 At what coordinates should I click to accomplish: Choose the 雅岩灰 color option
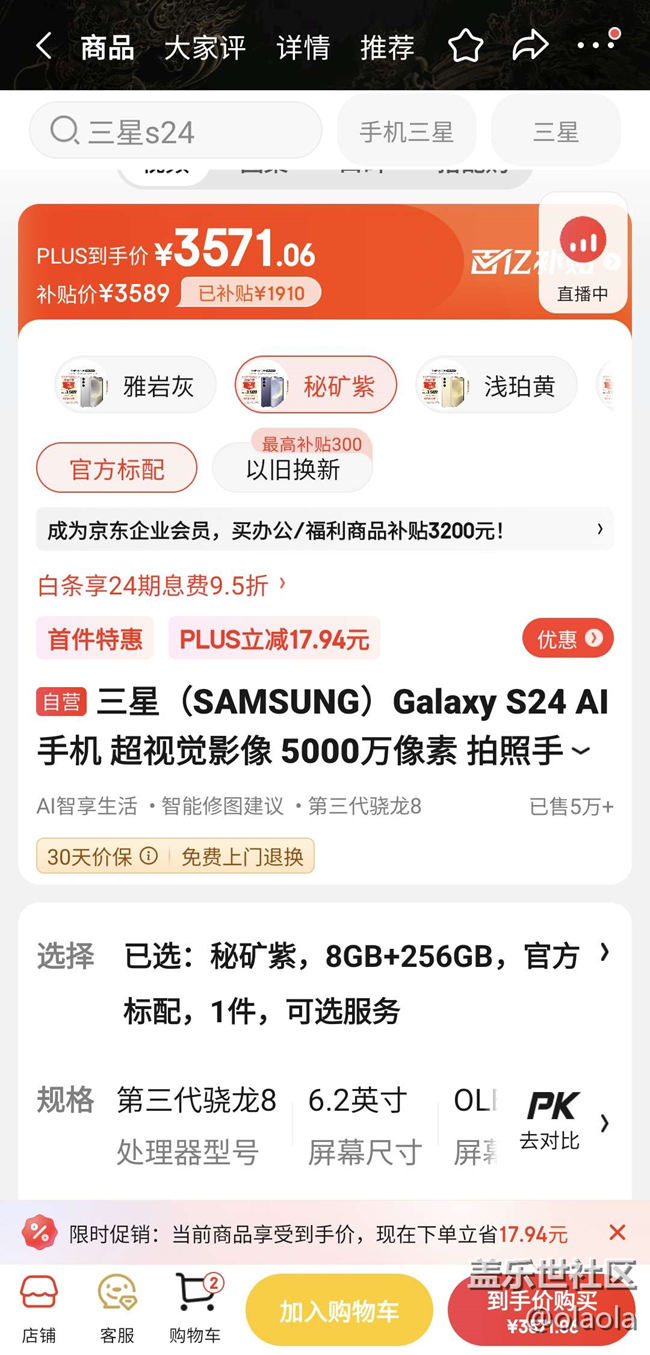point(136,386)
